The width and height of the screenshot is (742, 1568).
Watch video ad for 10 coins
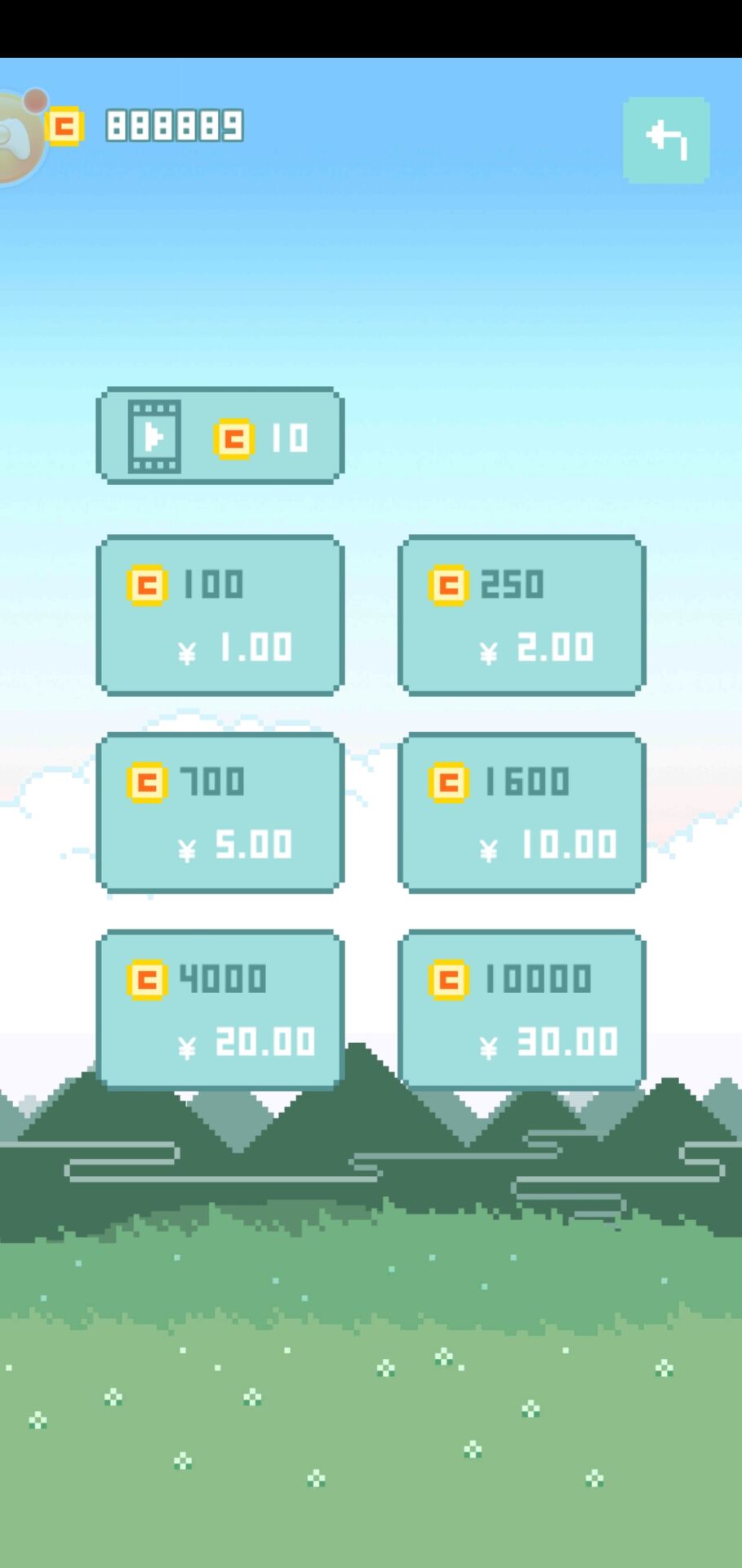click(220, 436)
